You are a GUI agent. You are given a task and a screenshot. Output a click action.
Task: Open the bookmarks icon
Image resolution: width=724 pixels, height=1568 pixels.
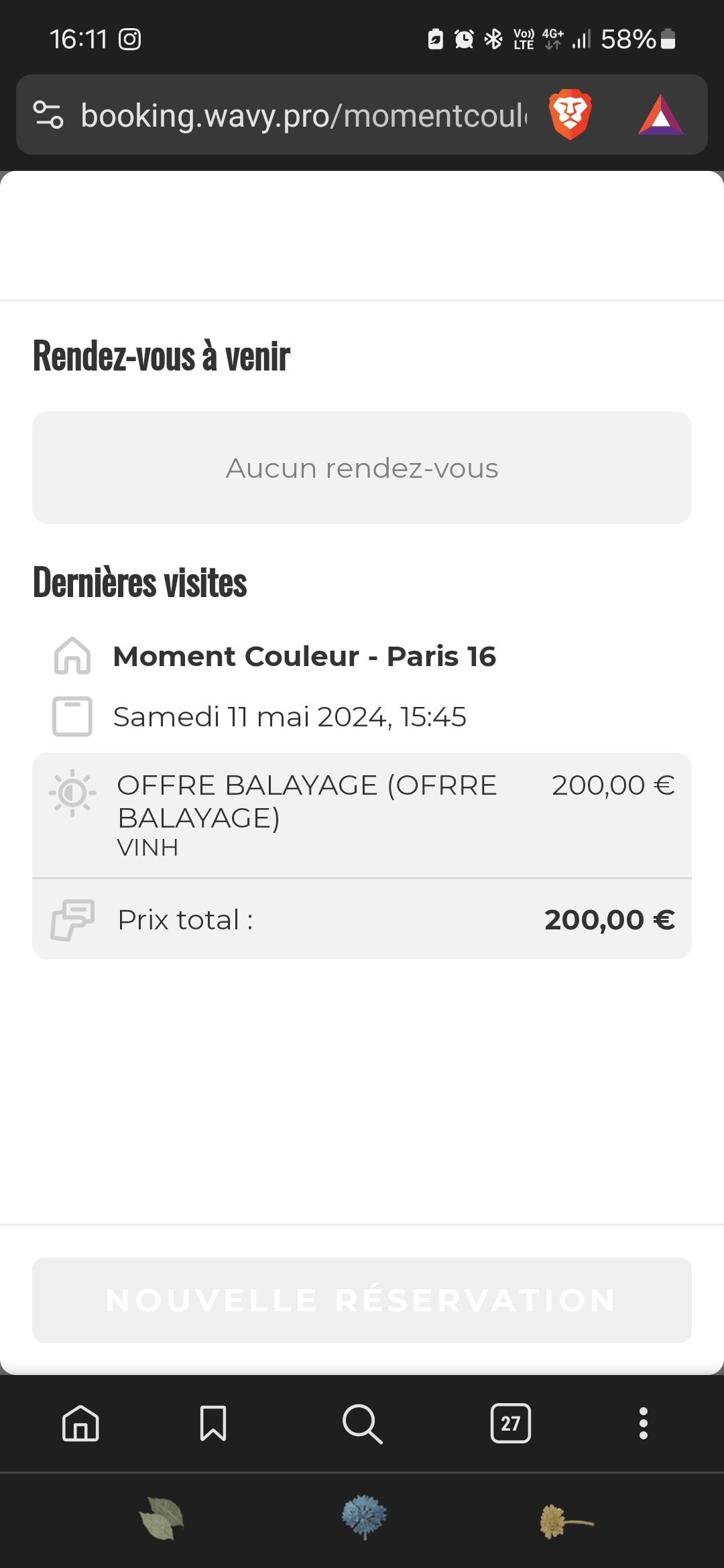[x=213, y=1423]
